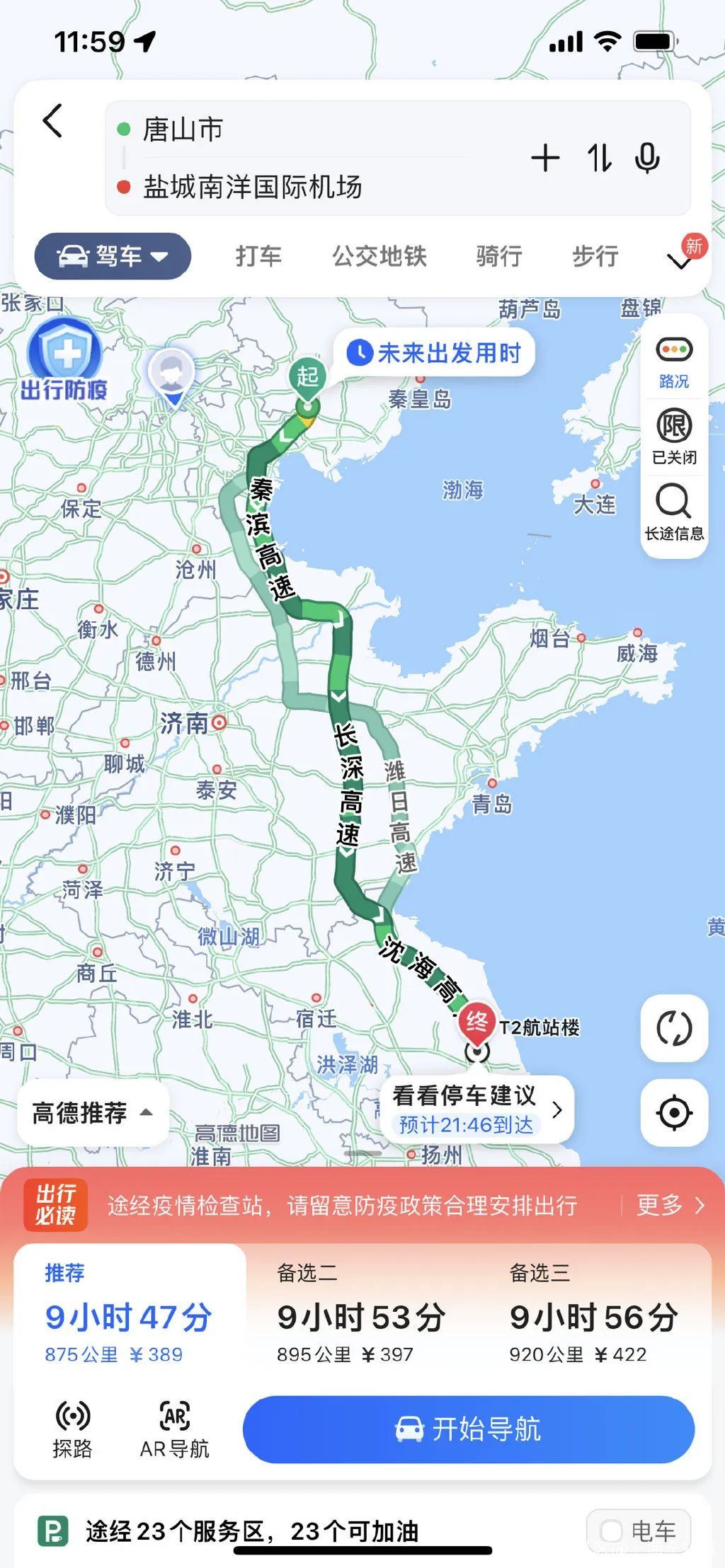Switch to the 步行 tab
This screenshot has height=1568, width=725.
click(x=595, y=256)
